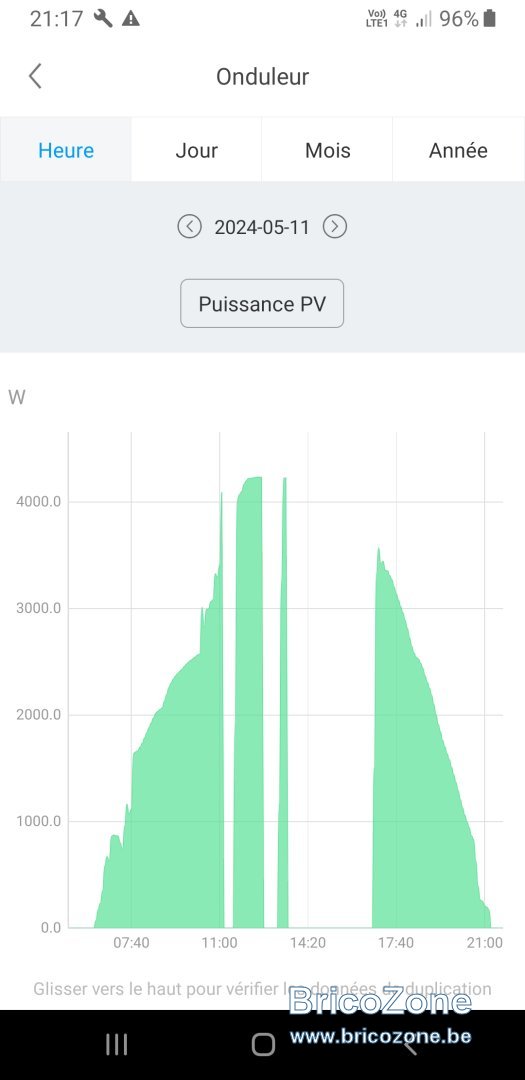Image resolution: width=525 pixels, height=1080 pixels.
Task: Select the Heure tab
Action: [66, 150]
